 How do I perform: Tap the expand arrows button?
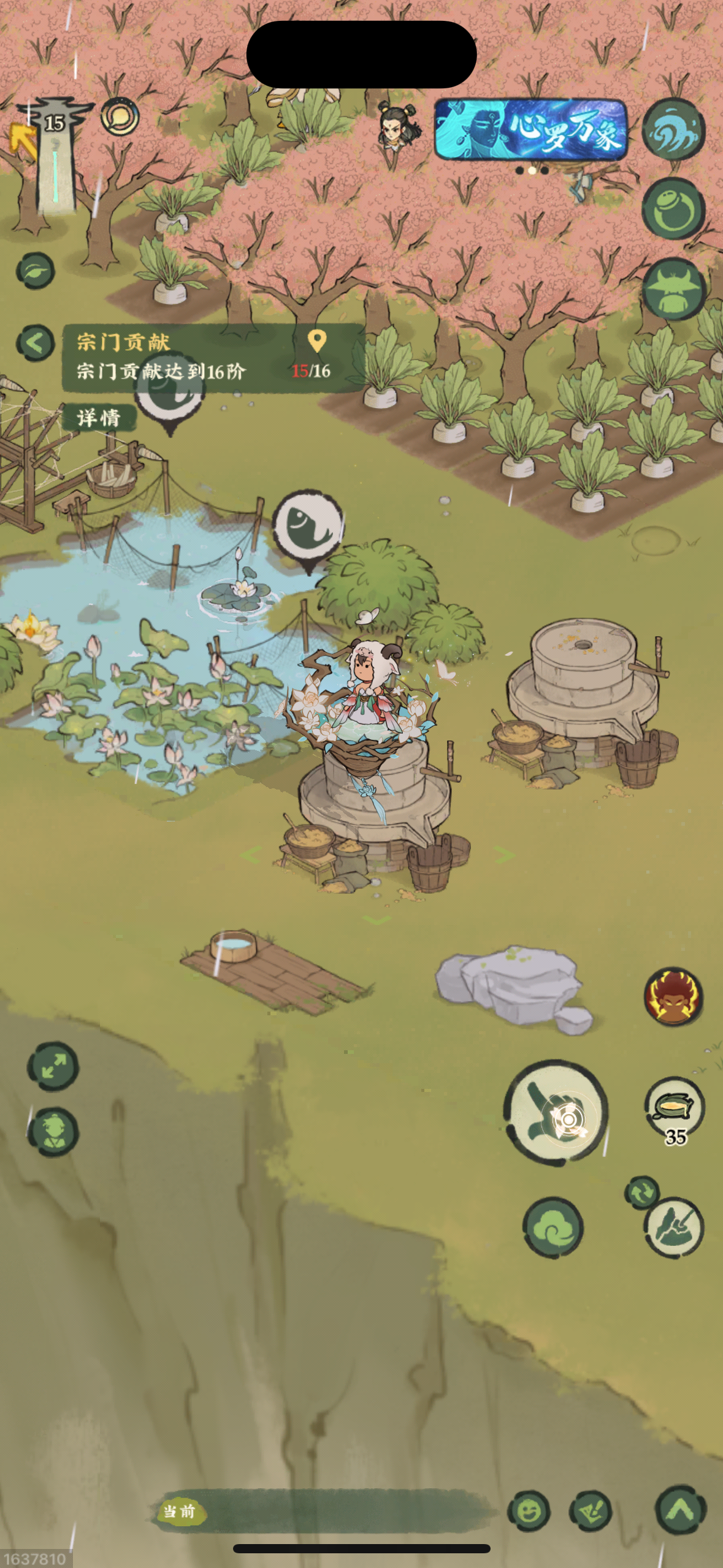[x=53, y=1066]
